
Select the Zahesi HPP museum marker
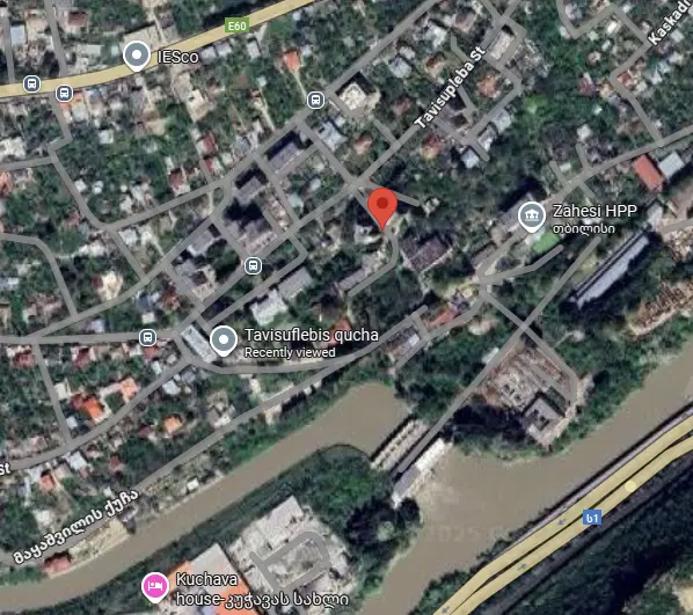point(531,215)
